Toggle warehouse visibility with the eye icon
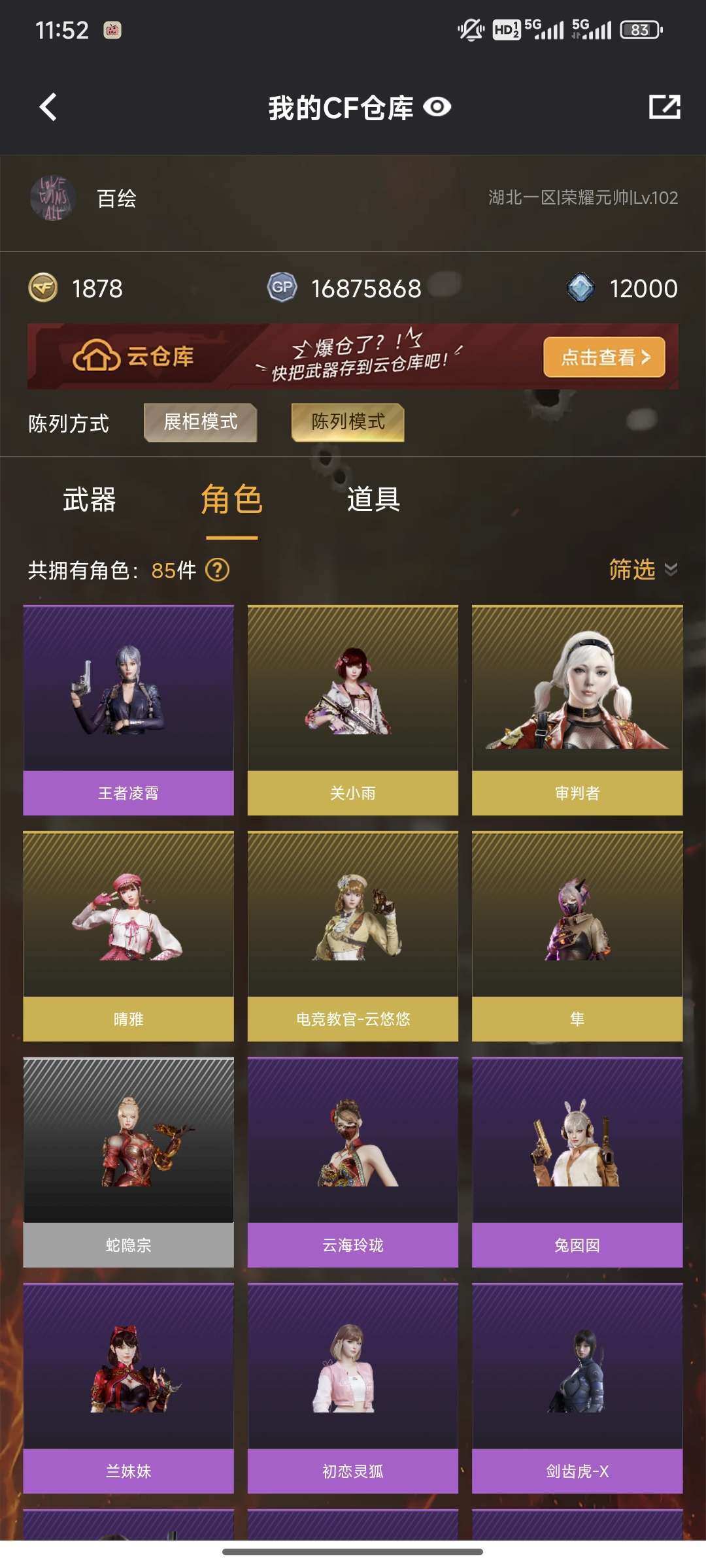 tap(437, 107)
